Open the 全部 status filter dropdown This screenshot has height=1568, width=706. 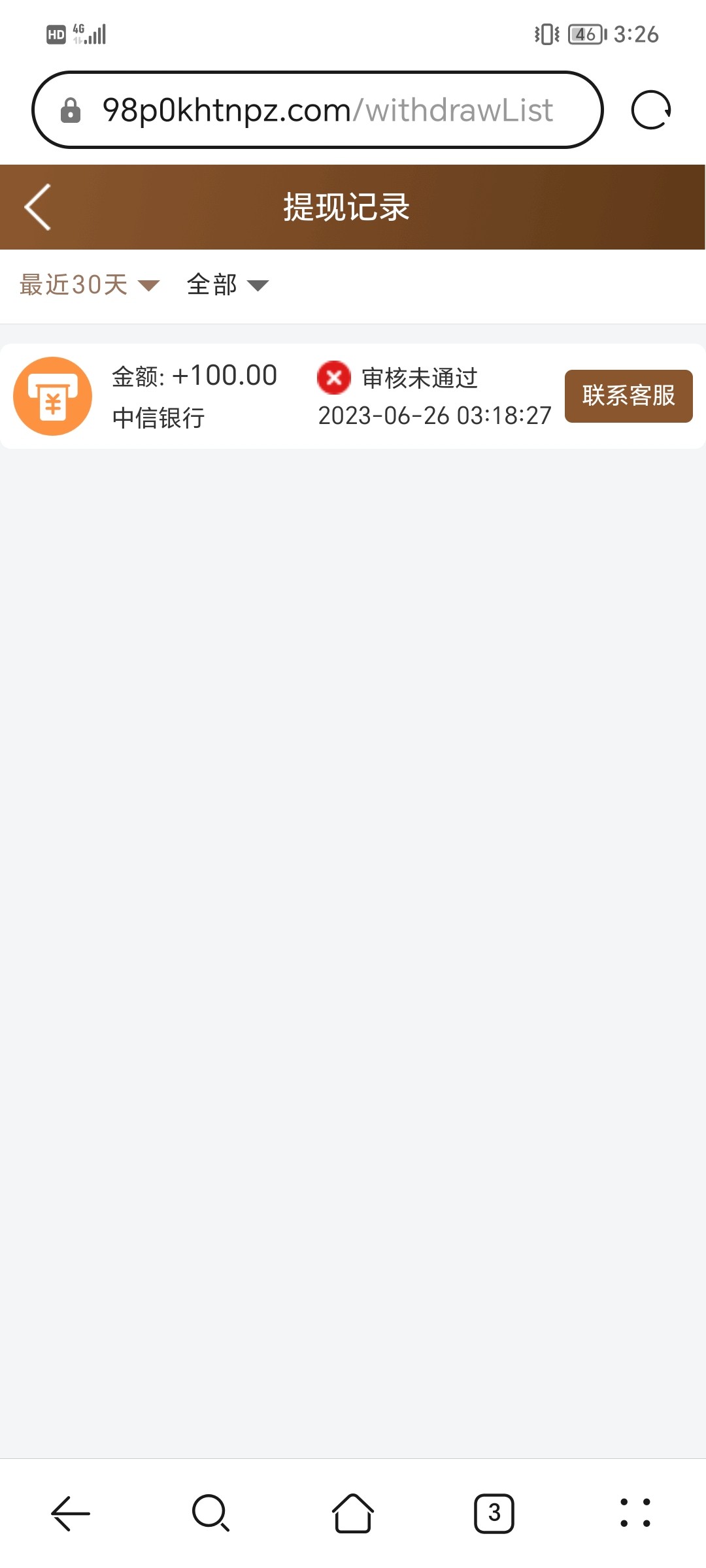[x=227, y=285]
